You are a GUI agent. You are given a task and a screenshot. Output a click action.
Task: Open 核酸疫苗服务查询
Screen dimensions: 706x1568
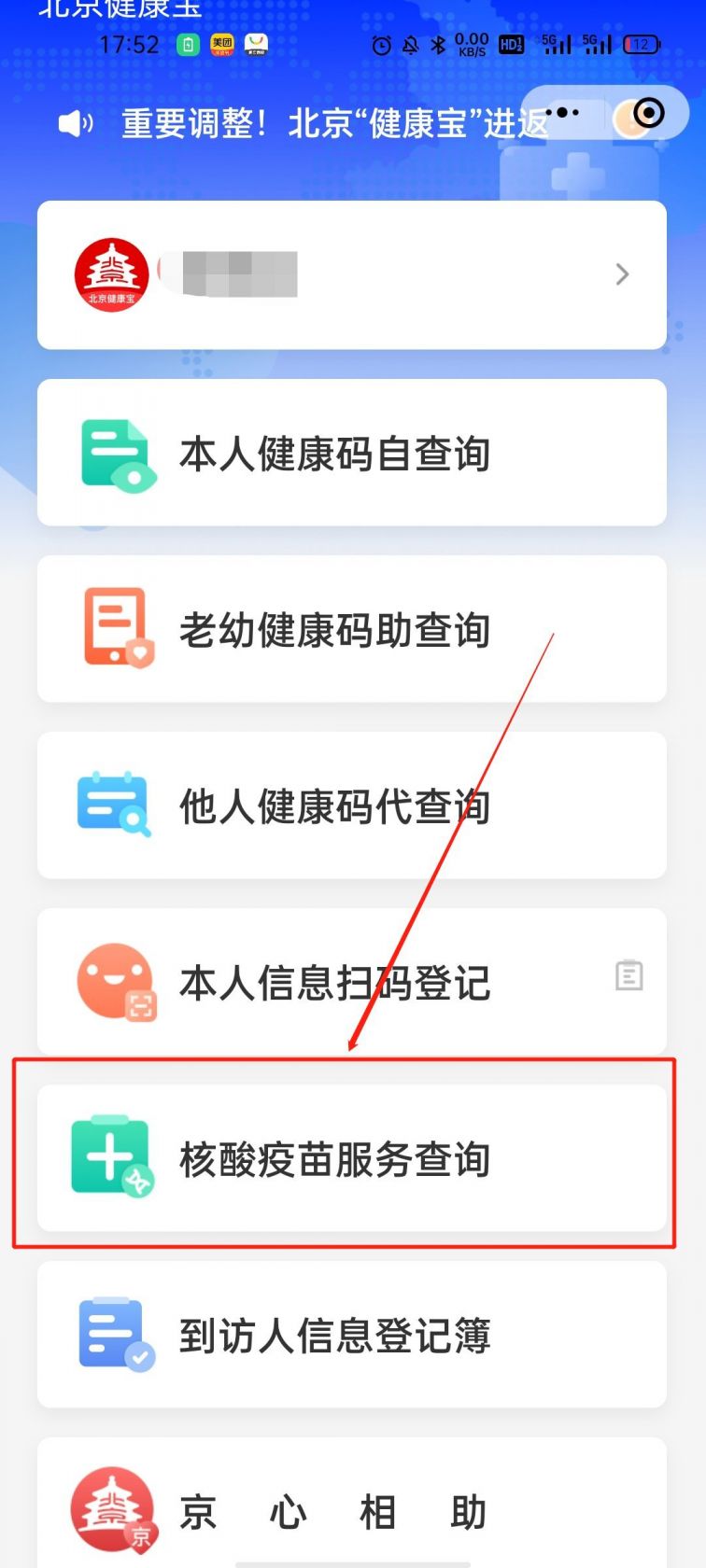[x=352, y=1158]
